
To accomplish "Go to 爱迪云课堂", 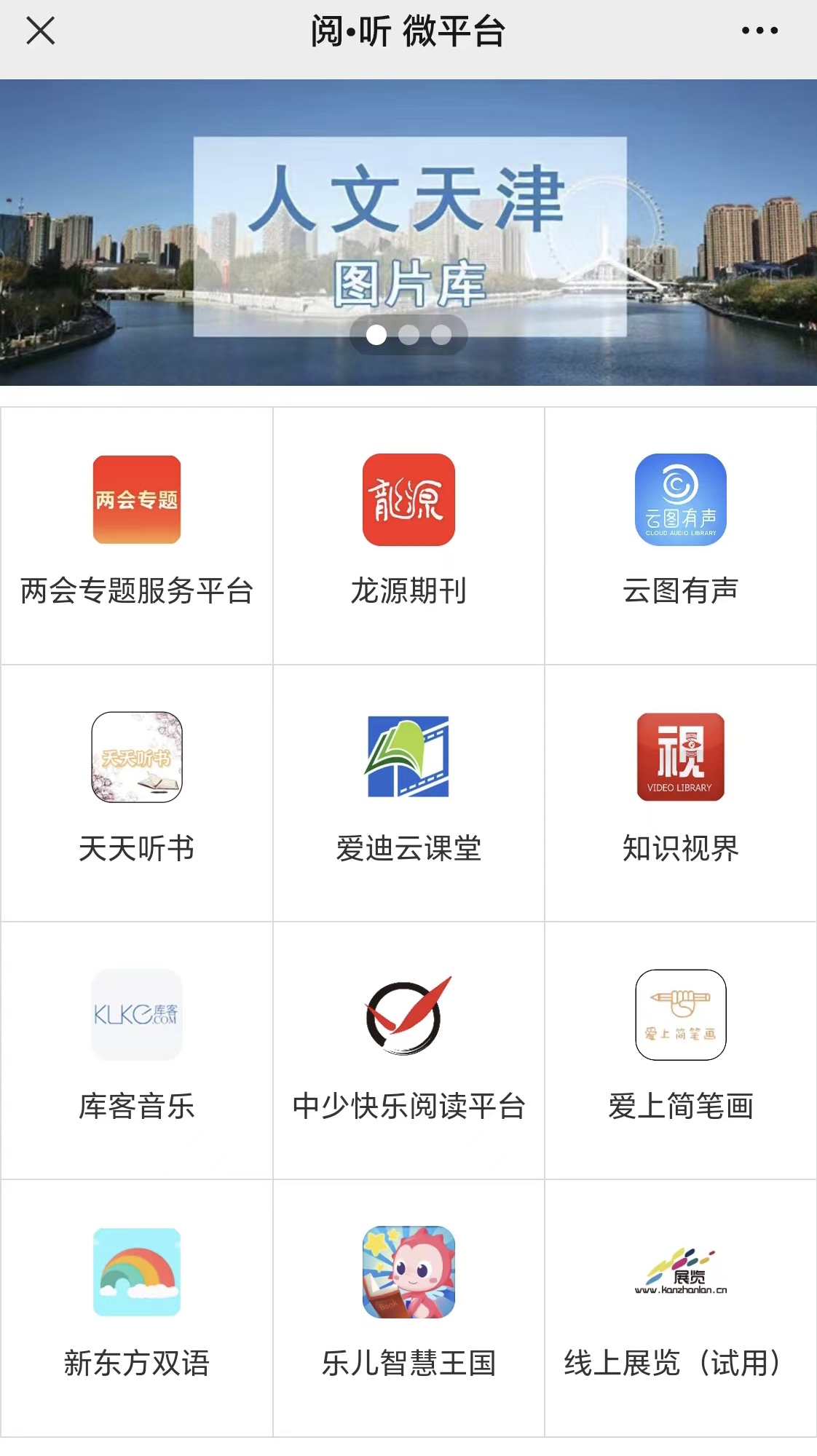I will (x=408, y=792).
